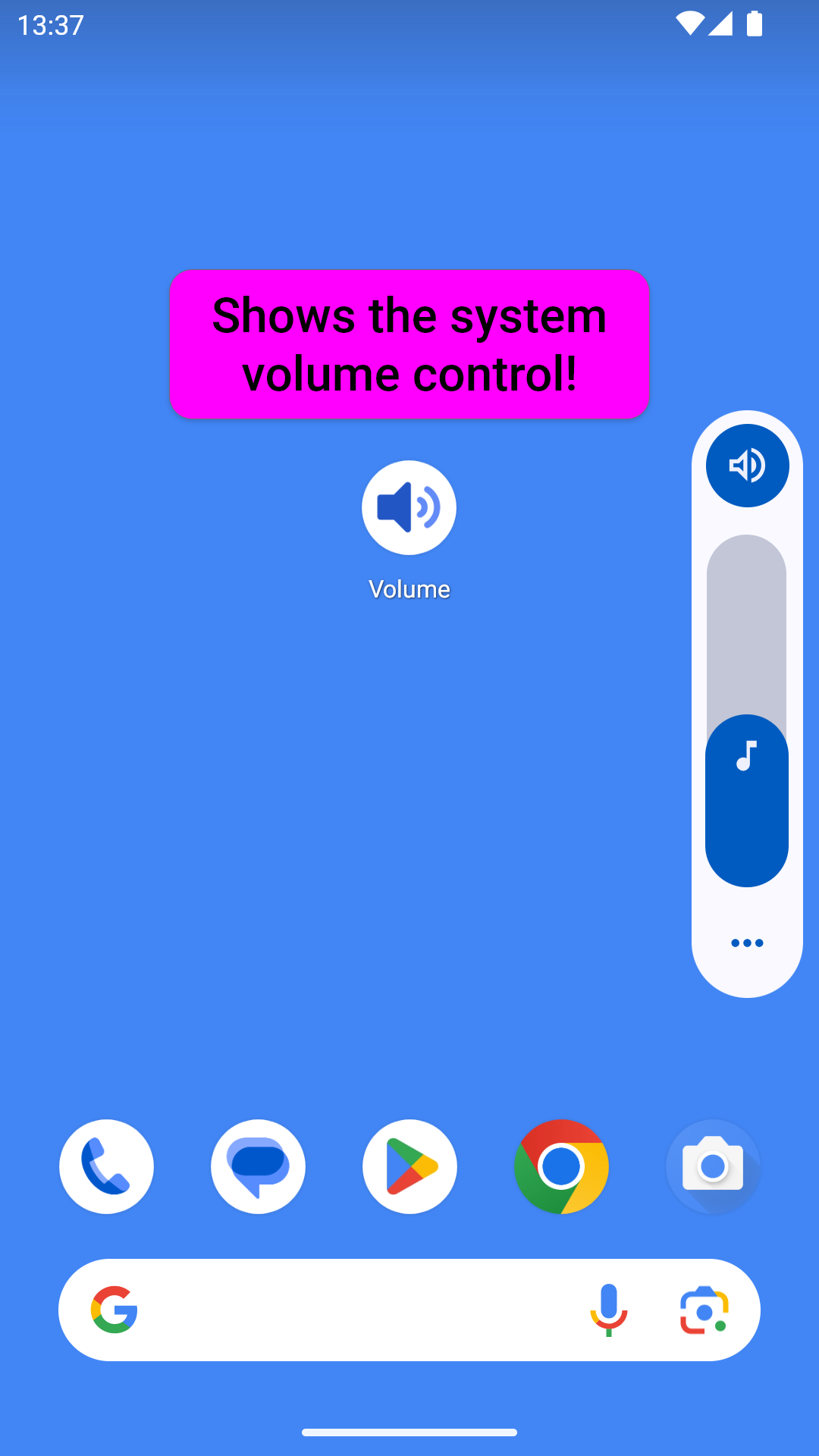Image resolution: width=819 pixels, height=1456 pixels.
Task: Launch Chrome browser
Action: tap(561, 1166)
